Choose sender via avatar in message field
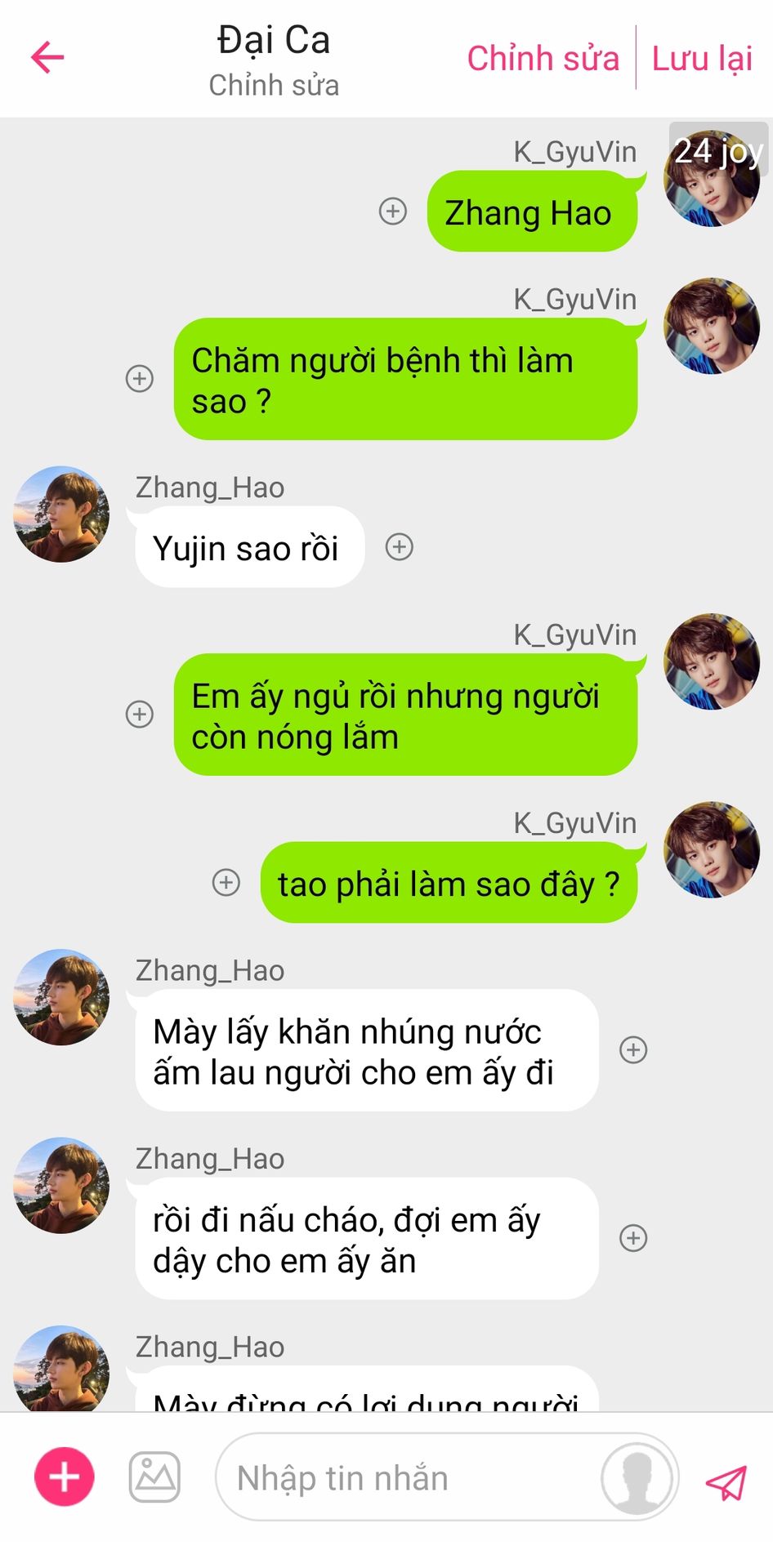Viewport: 773px width, 1568px height. (637, 1477)
